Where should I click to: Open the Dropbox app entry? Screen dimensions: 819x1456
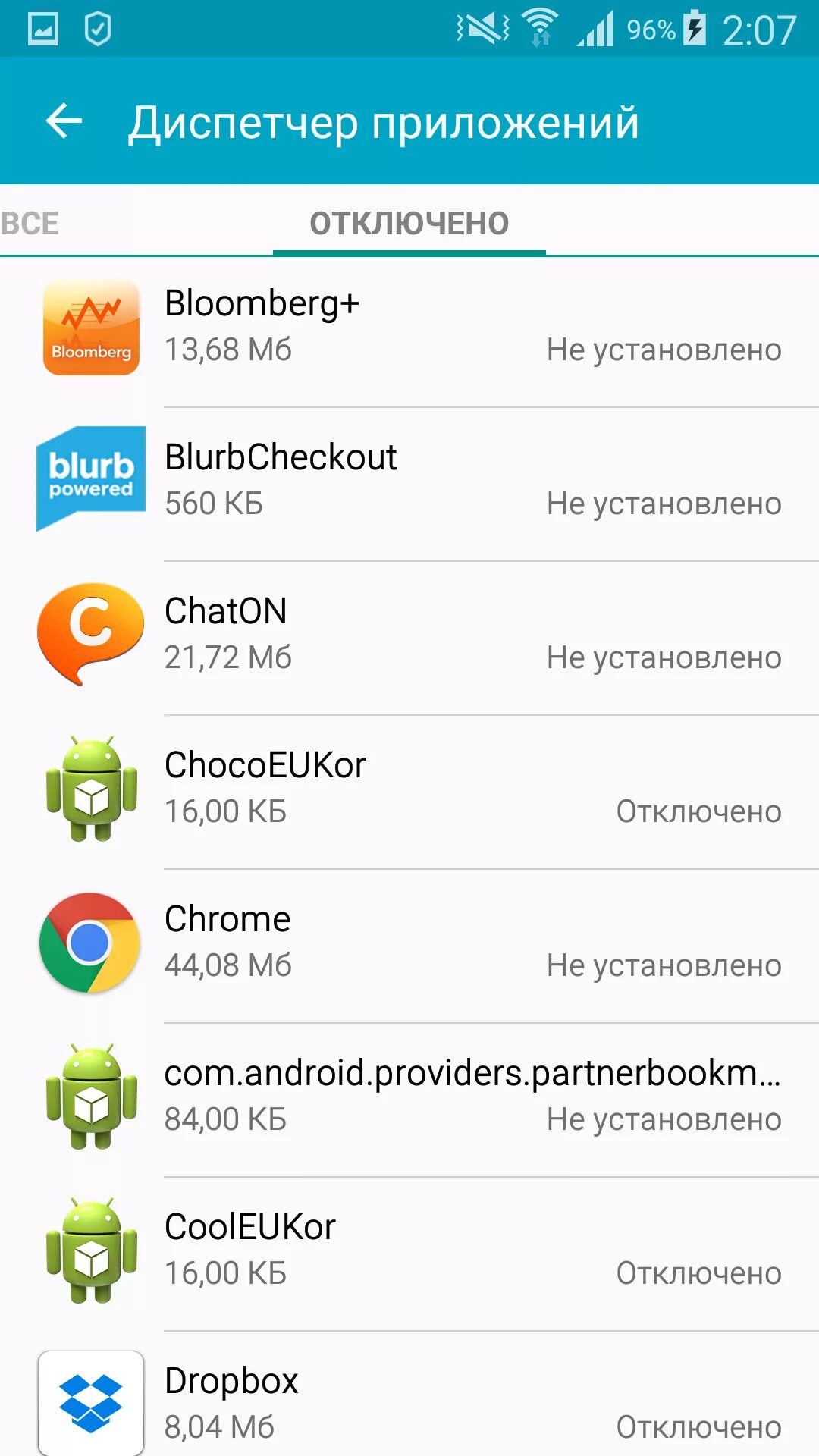[x=409, y=1395]
